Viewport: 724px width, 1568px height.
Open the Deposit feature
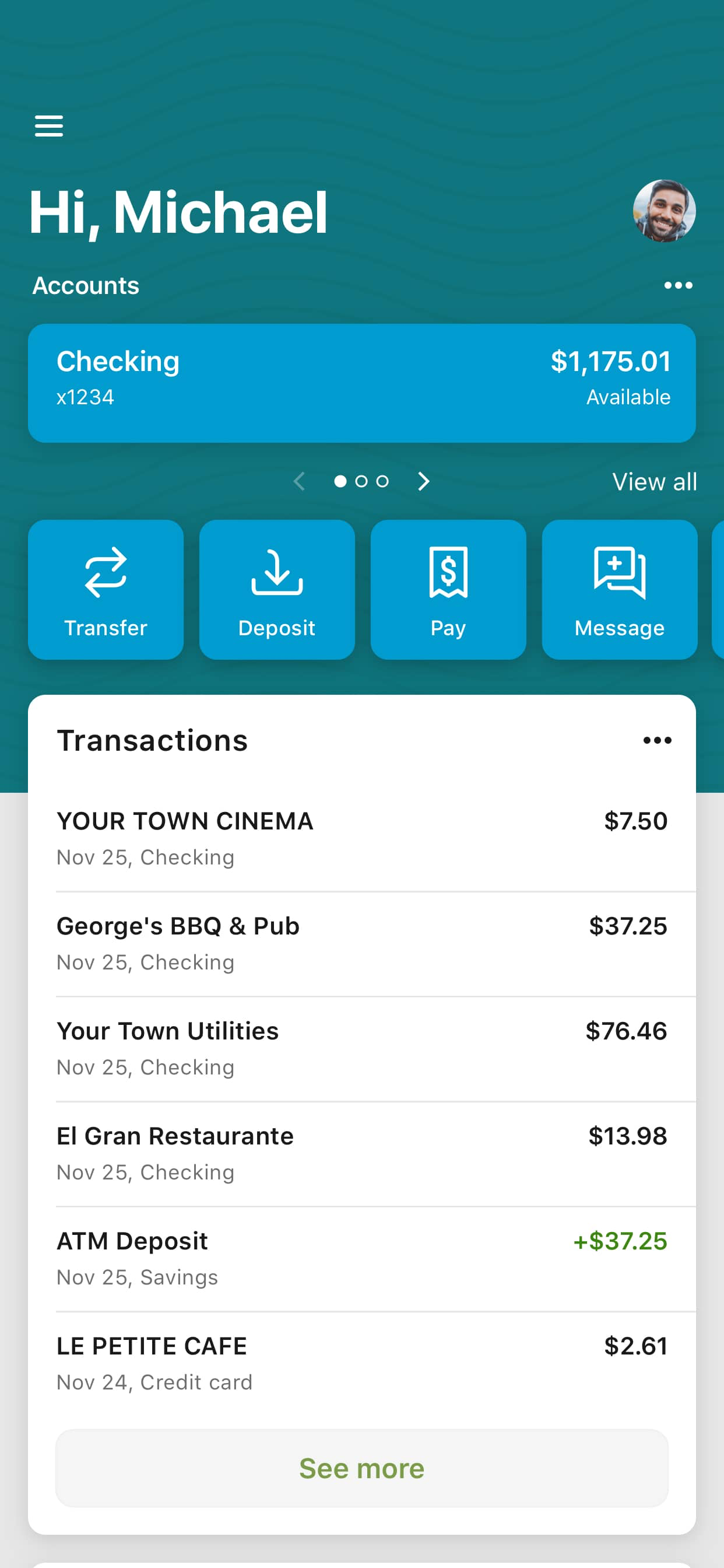(277, 590)
